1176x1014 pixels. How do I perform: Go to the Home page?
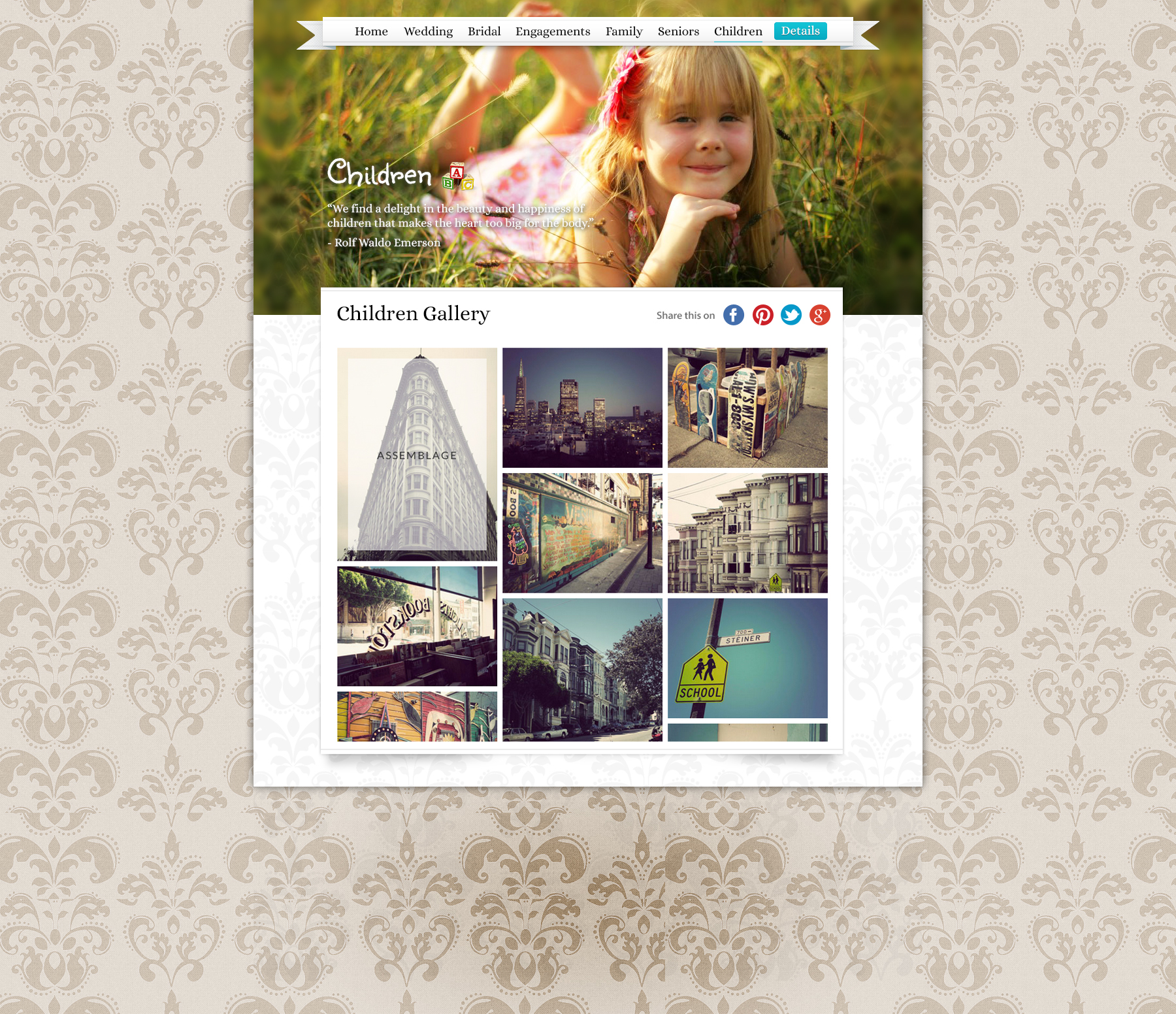(371, 31)
